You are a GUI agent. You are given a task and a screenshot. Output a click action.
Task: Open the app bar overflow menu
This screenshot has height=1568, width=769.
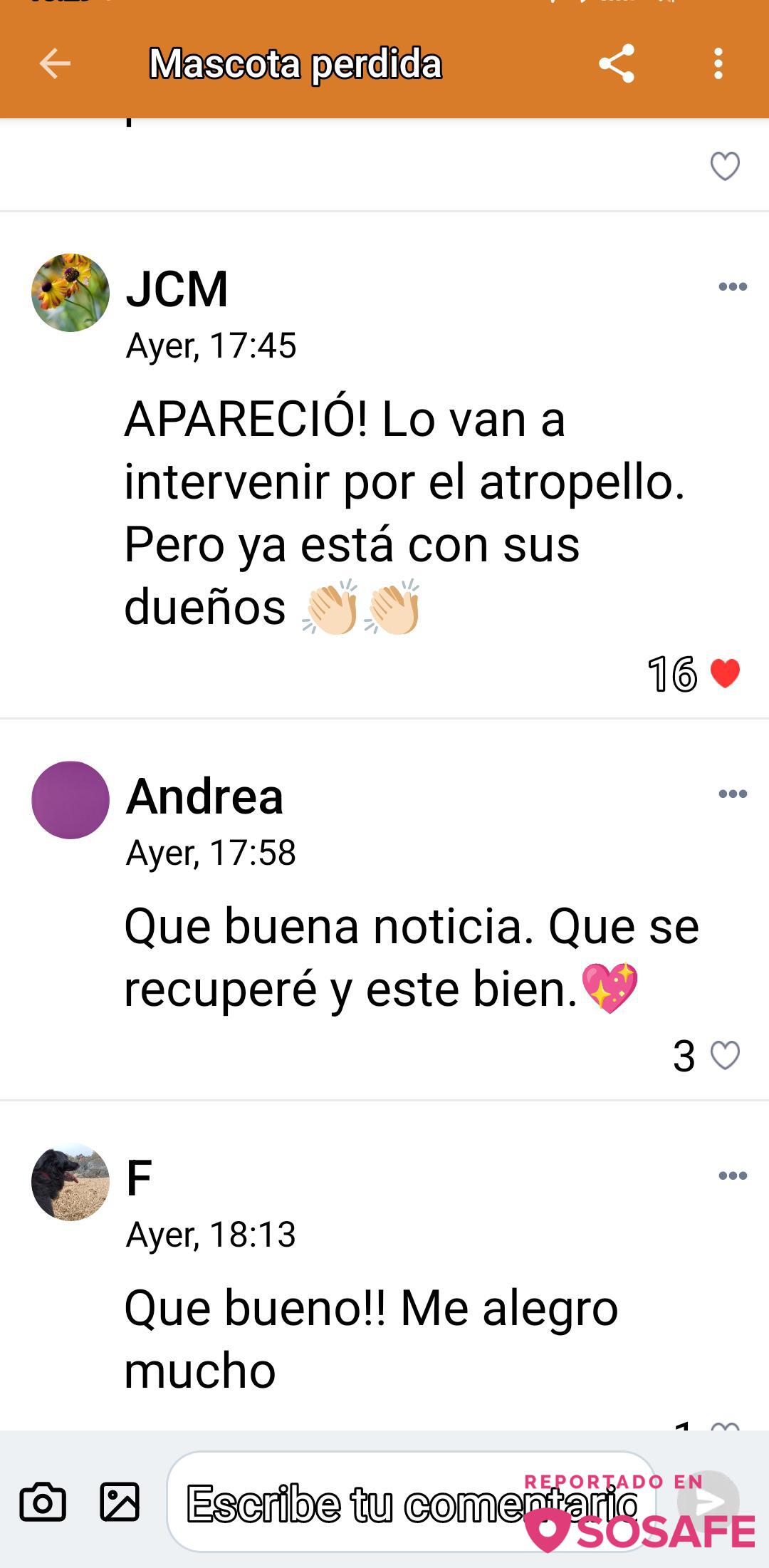pyautogui.click(x=718, y=64)
